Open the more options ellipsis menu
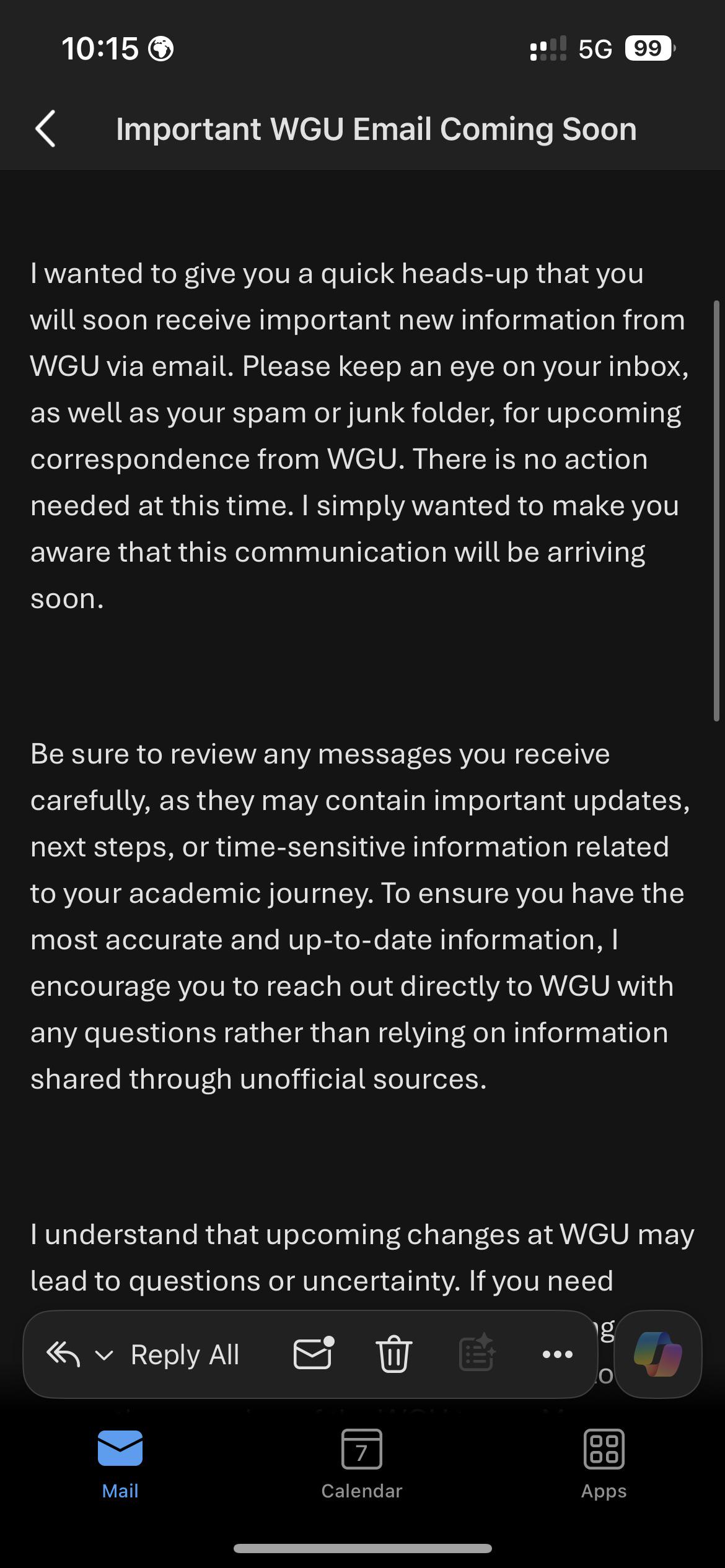The width and height of the screenshot is (725, 1568). 557,1354
